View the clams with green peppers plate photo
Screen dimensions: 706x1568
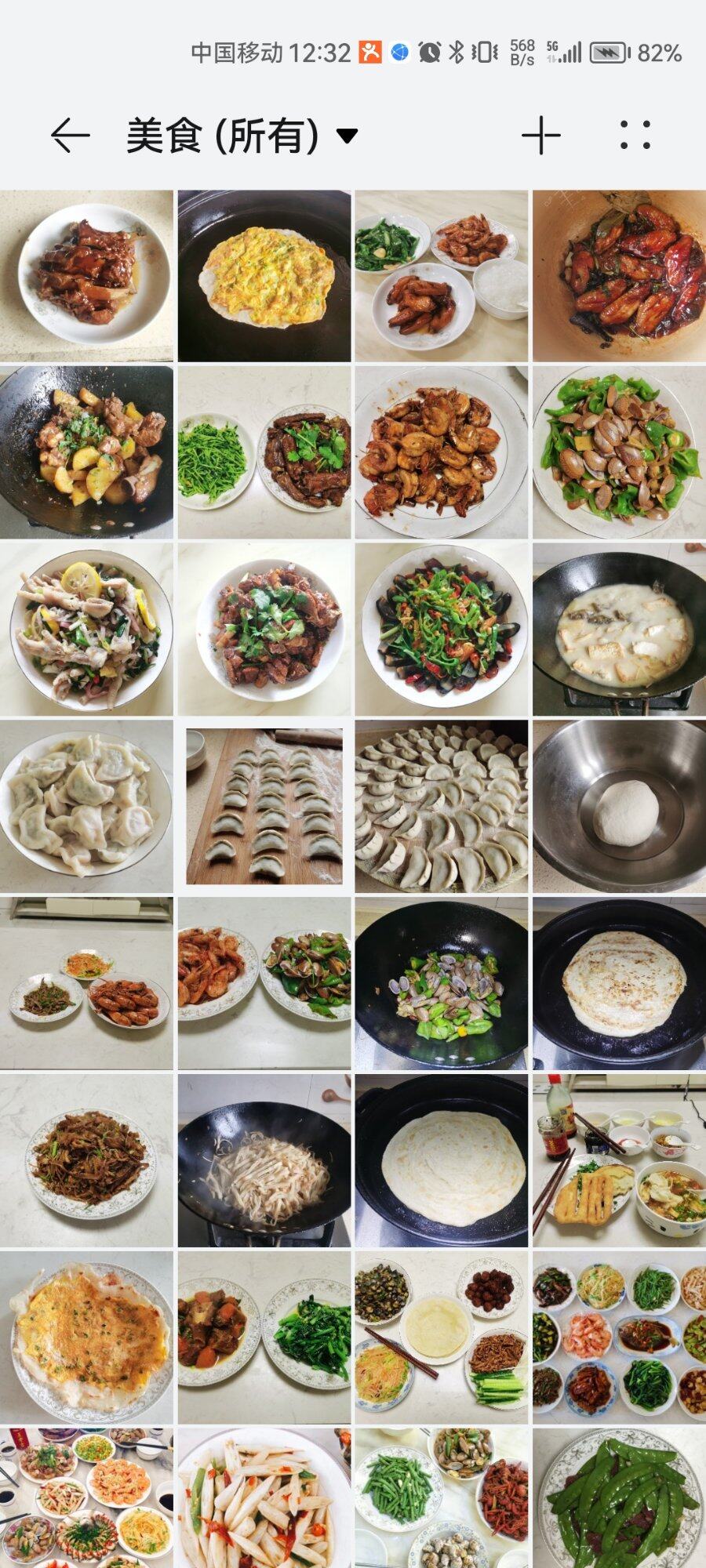point(619,452)
